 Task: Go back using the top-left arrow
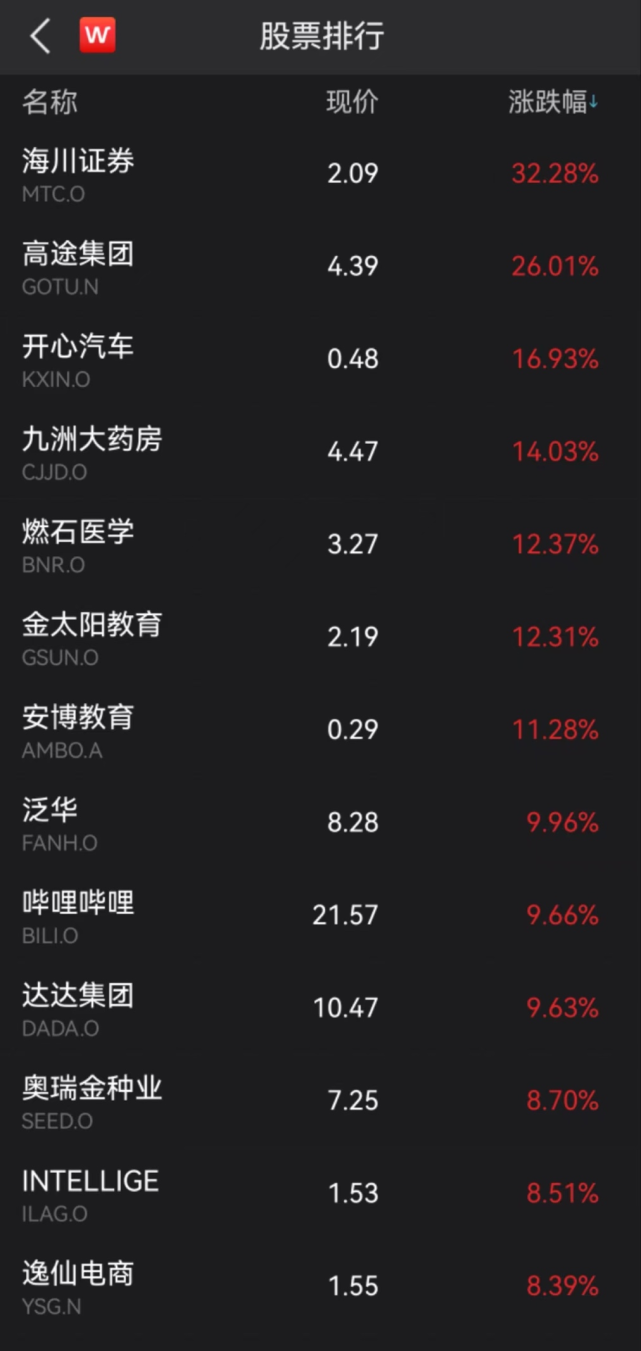[40, 37]
